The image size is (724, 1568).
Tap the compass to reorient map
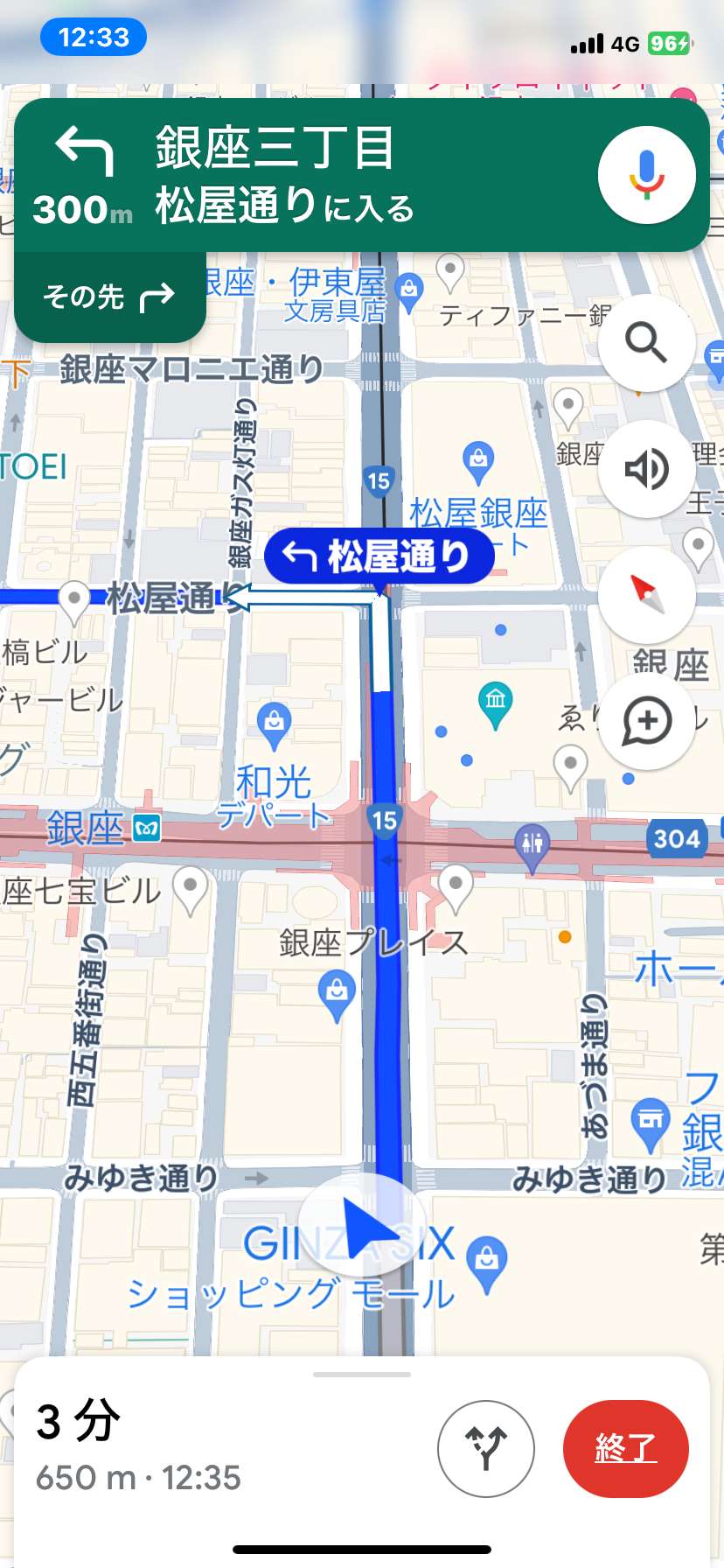tap(646, 595)
